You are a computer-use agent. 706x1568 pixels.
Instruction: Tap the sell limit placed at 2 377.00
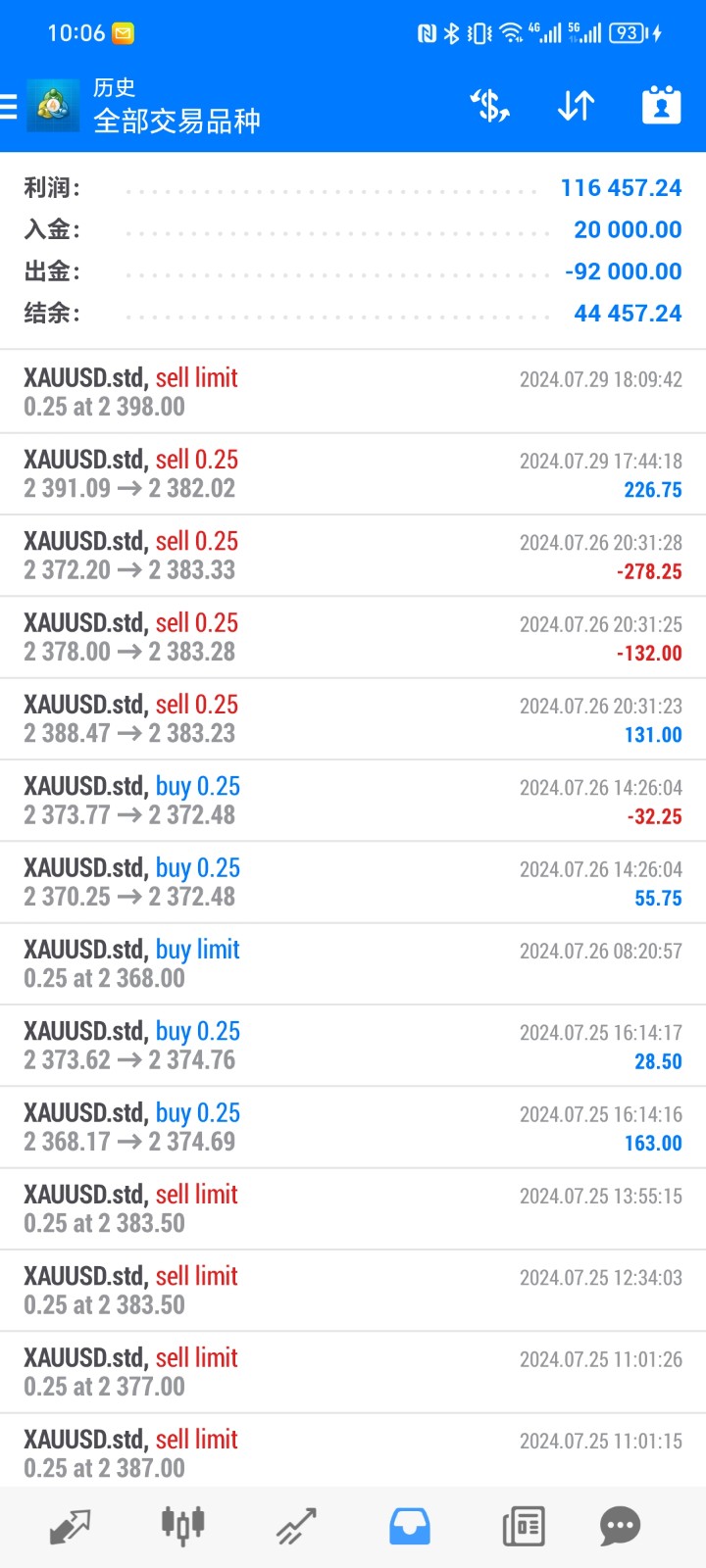pyautogui.click(x=353, y=1370)
